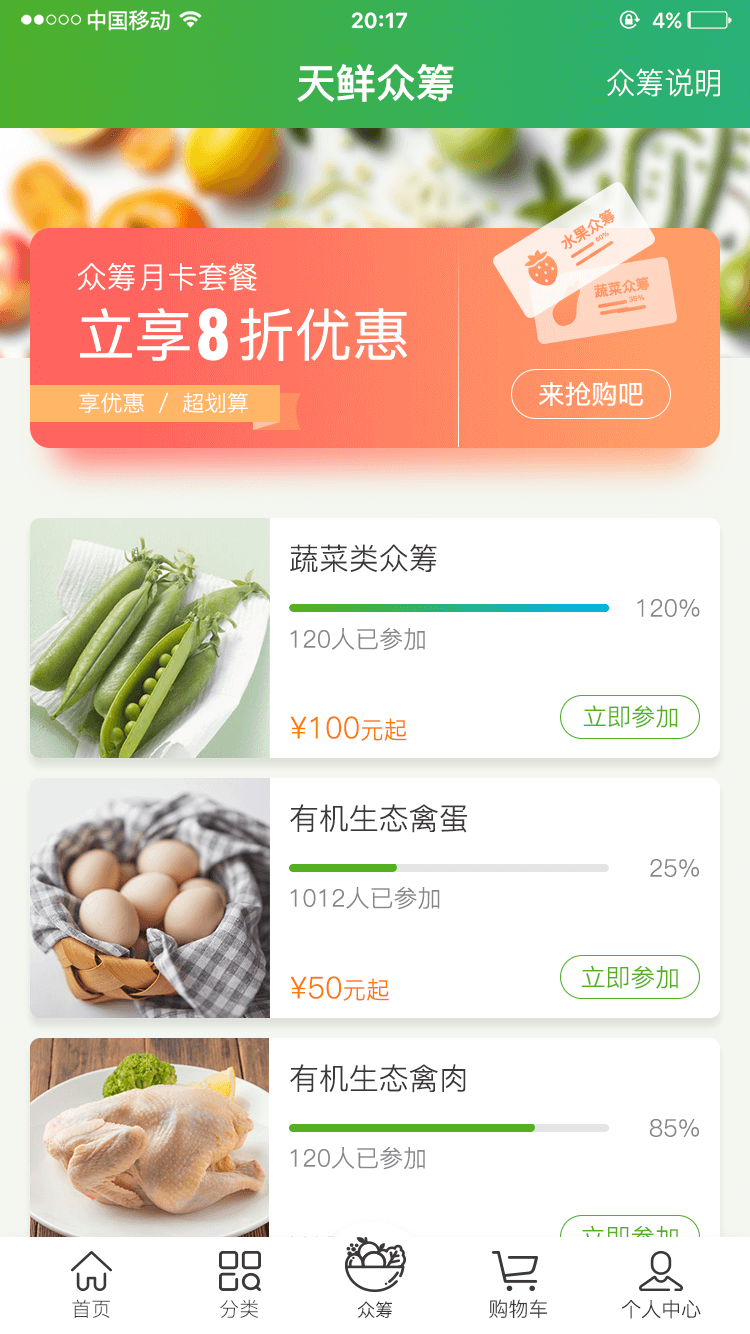Open the 购物车 tab
This screenshot has height=1334, width=750.
click(517, 1285)
